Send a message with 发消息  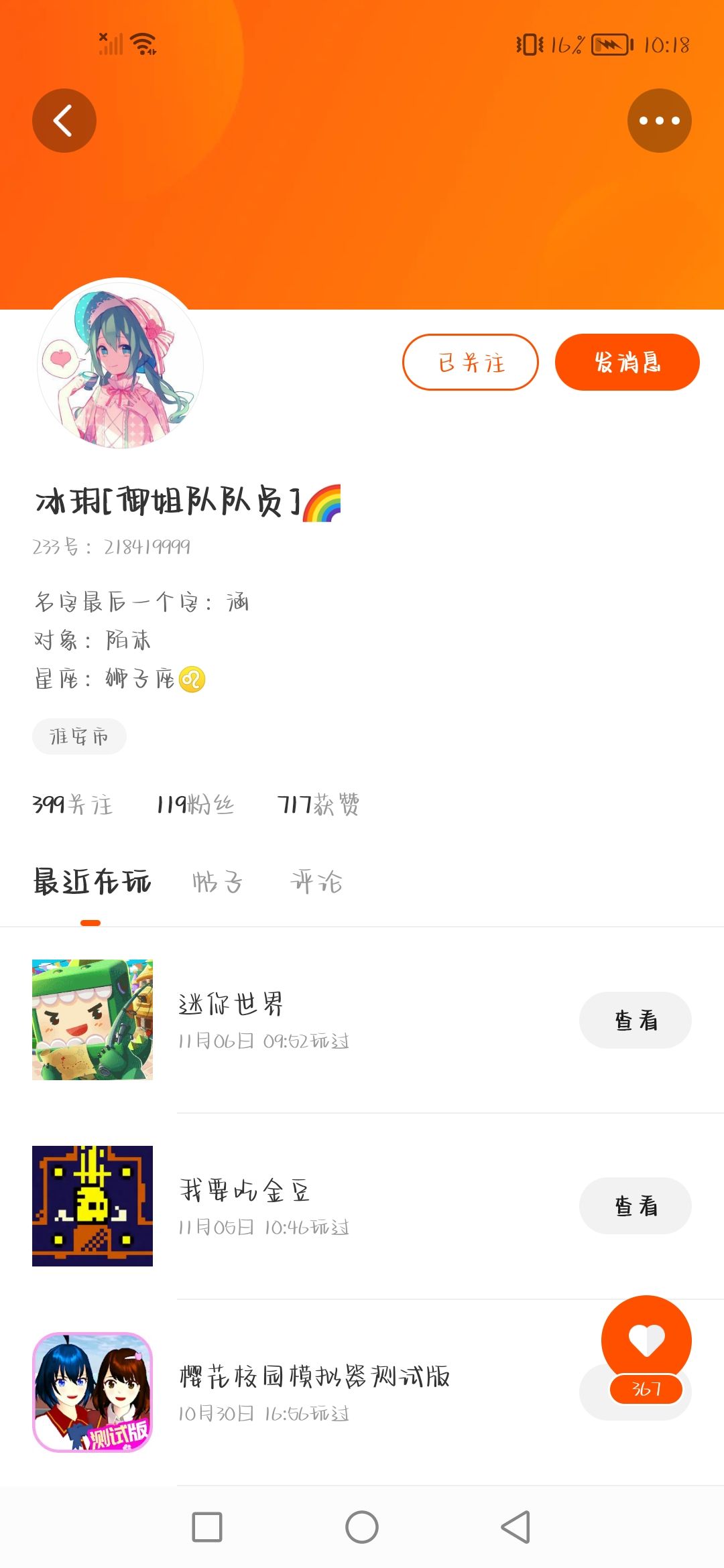(x=627, y=362)
